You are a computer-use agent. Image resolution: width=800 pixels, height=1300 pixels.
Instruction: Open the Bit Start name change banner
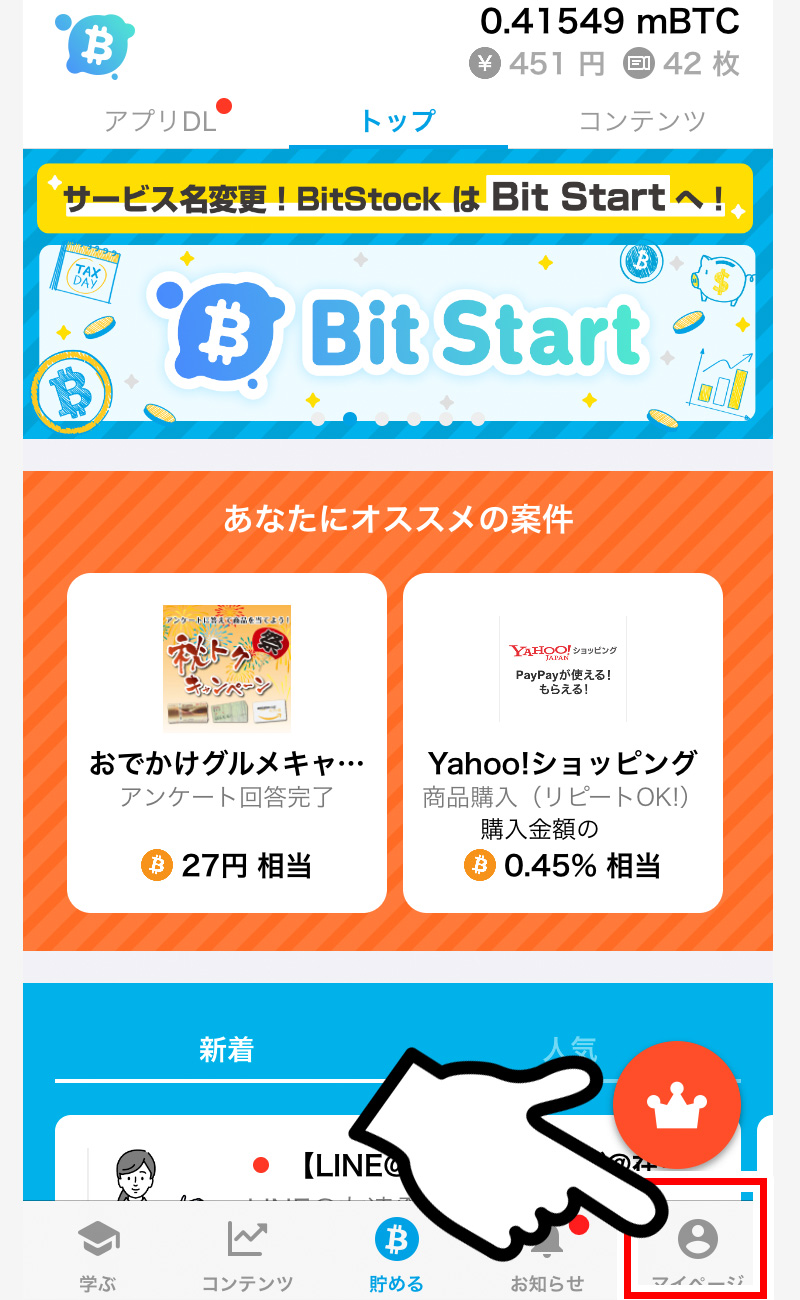(x=397, y=295)
